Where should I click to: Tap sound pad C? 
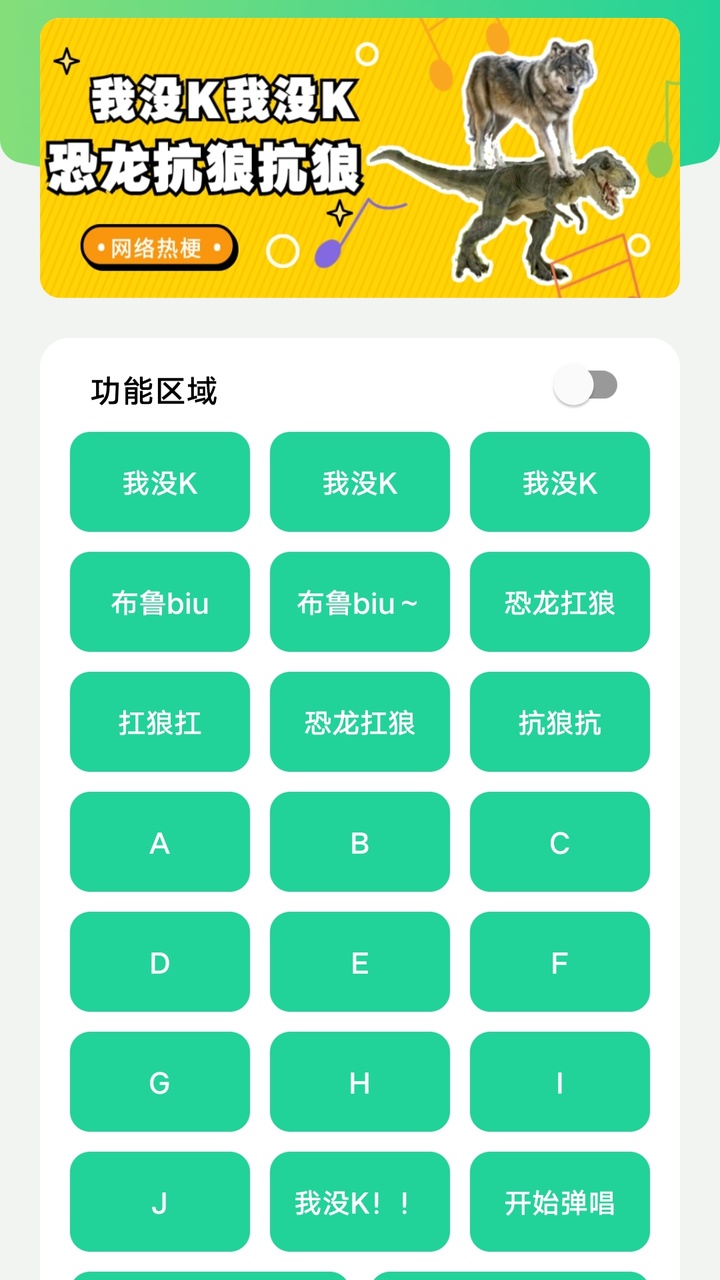[559, 842]
